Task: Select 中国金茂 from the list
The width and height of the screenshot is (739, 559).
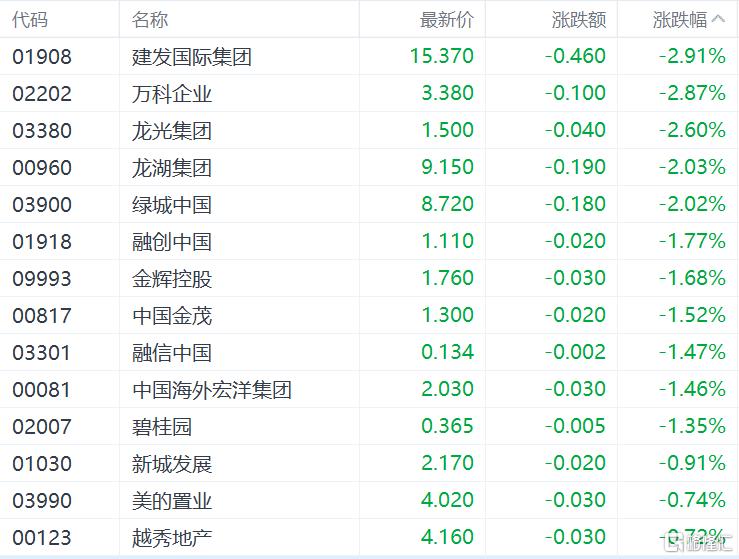Action: pyautogui.click(x=172, y=316)
